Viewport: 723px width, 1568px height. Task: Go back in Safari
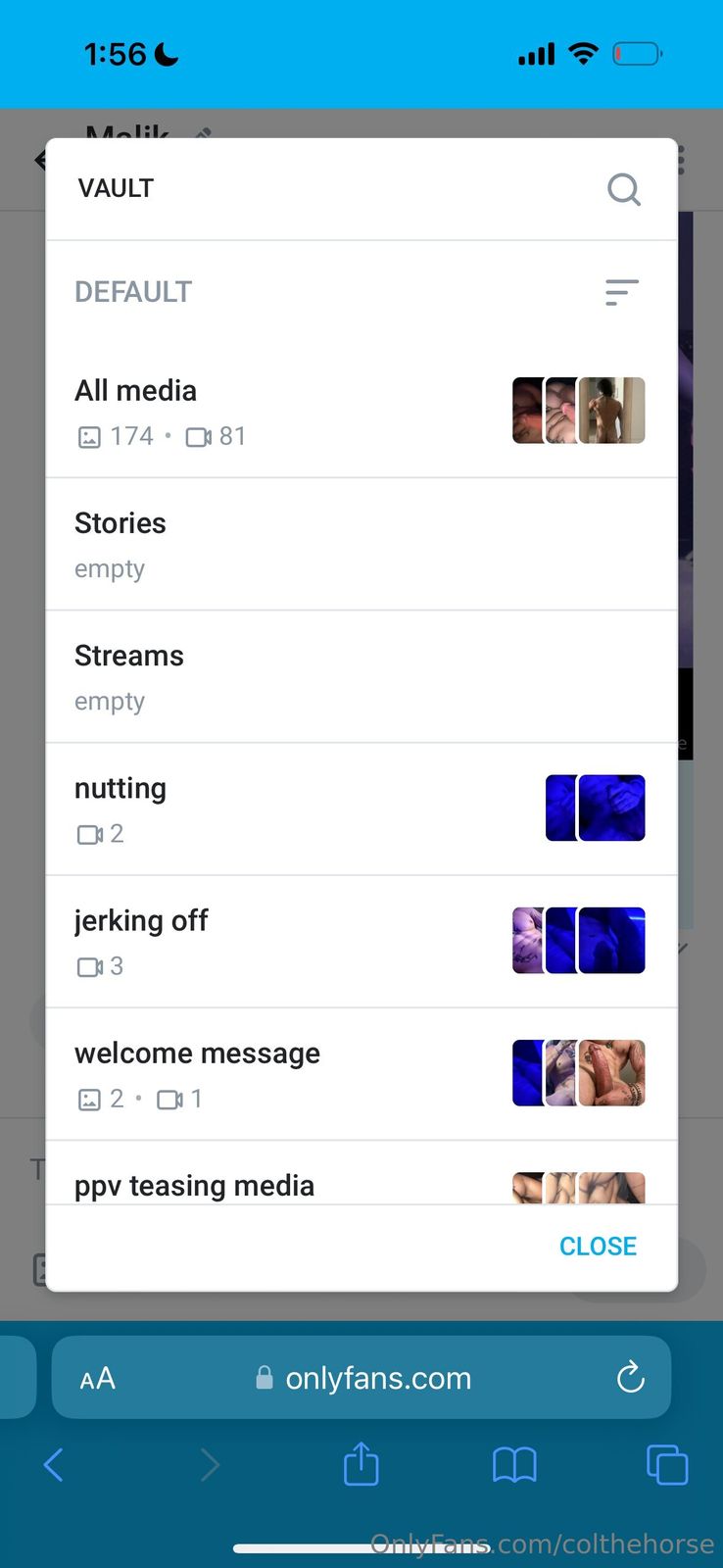point(54,1465)
